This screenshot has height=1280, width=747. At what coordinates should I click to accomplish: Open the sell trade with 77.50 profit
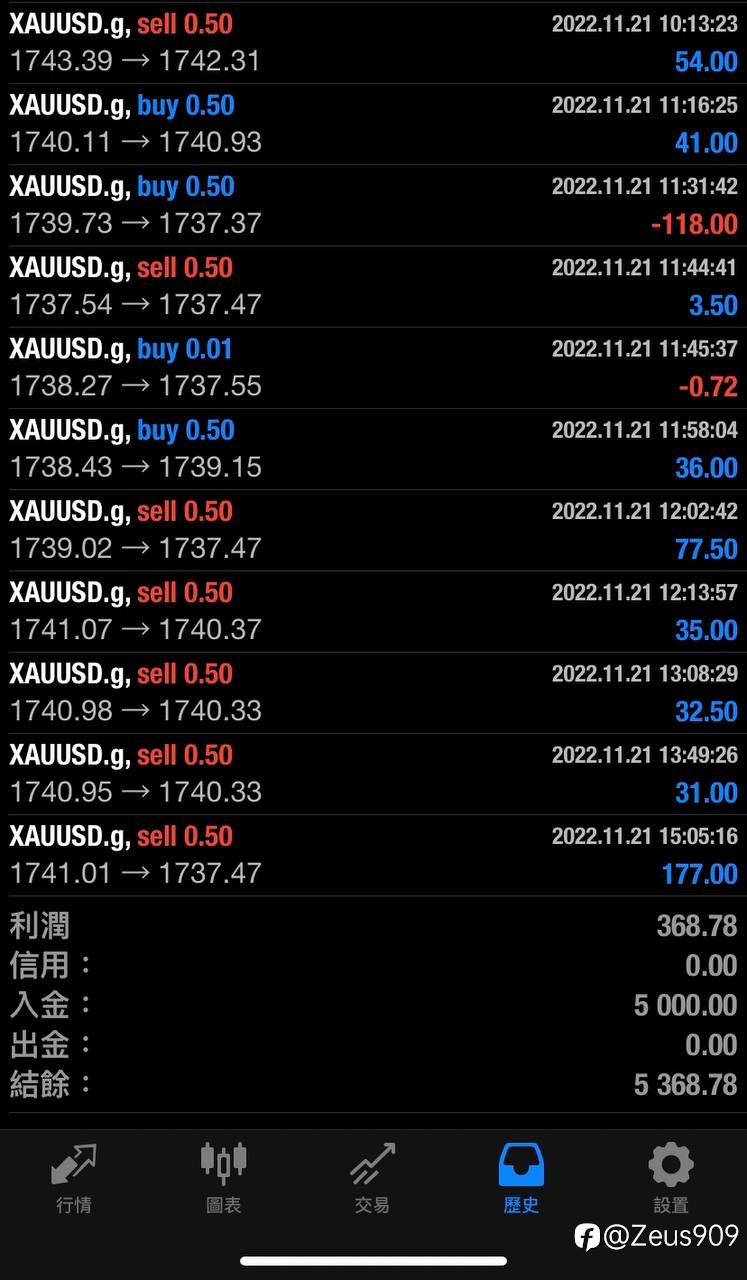coord(373,530)
